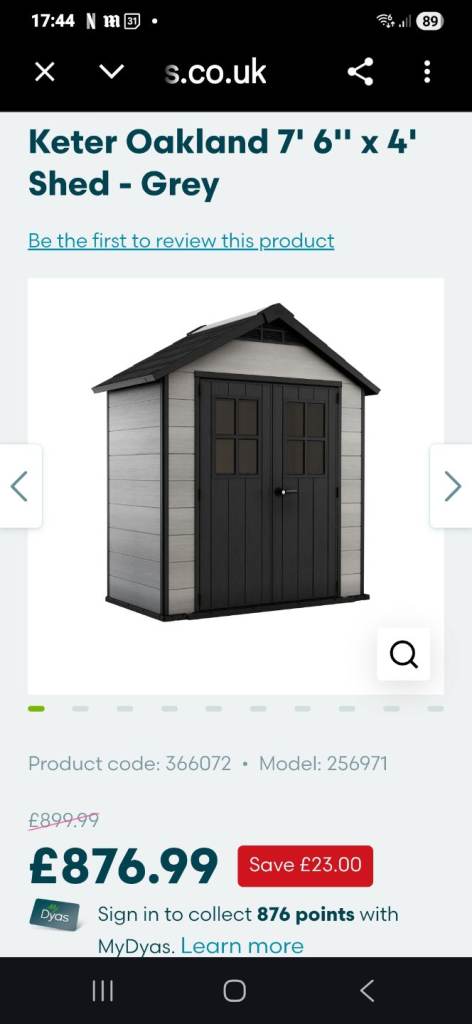Image resolution: width=472 pixels, height=1024 pixels.
Task: Expand the dropdown arrow beside the URL
Action: tap(112, 72)
